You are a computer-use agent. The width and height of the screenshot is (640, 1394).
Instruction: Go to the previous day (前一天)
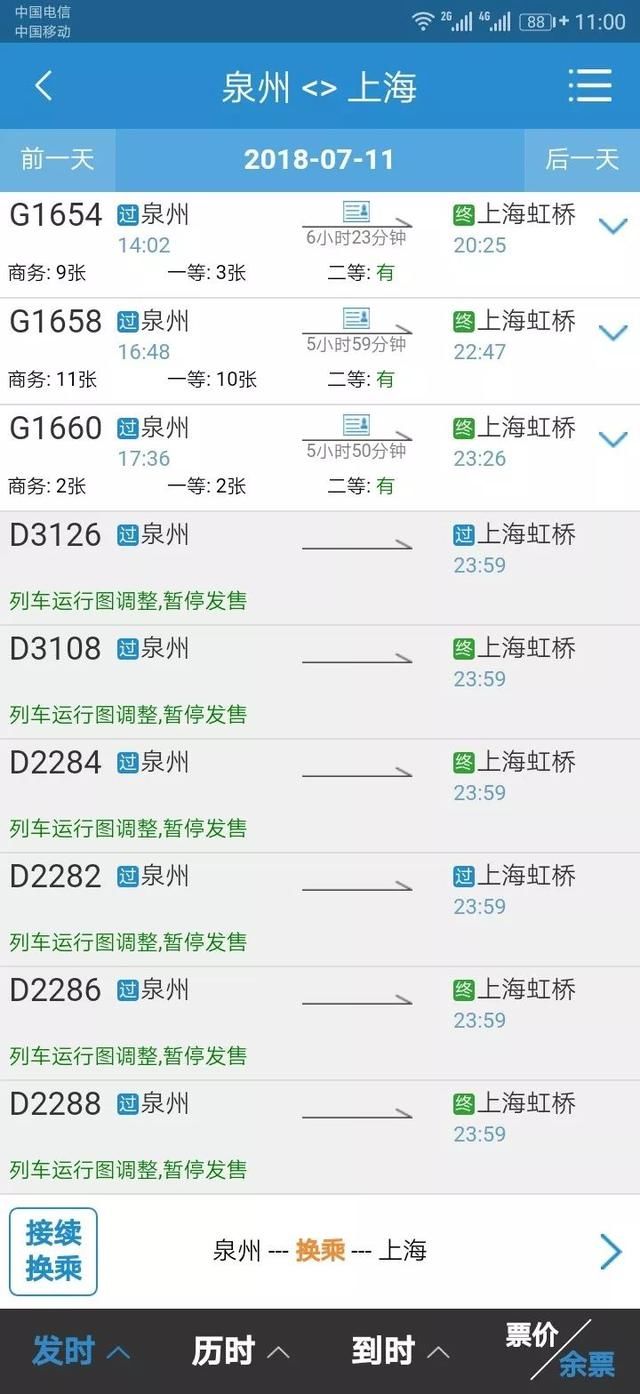pos(57,159)
